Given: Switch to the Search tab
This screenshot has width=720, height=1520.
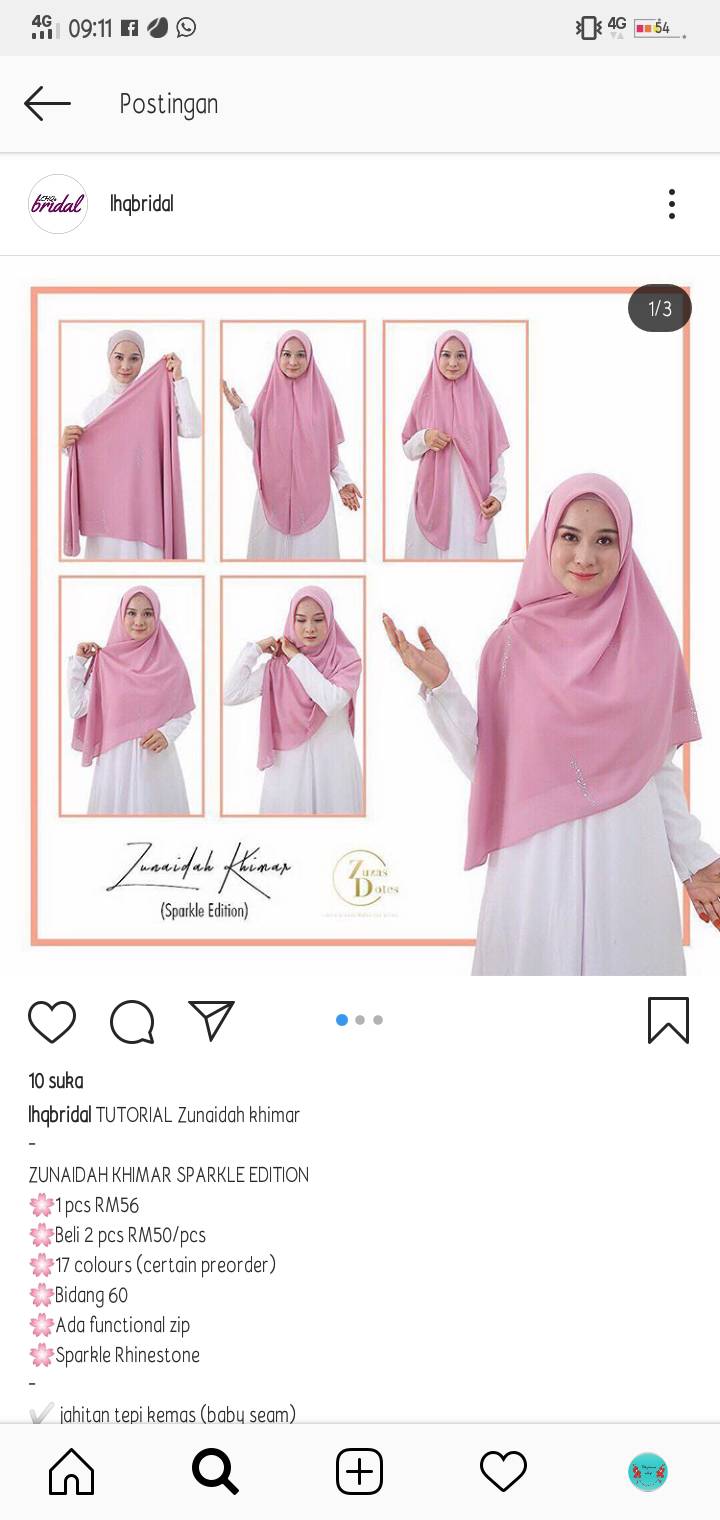Looking at the screenshot, I should coord(215,1472).
